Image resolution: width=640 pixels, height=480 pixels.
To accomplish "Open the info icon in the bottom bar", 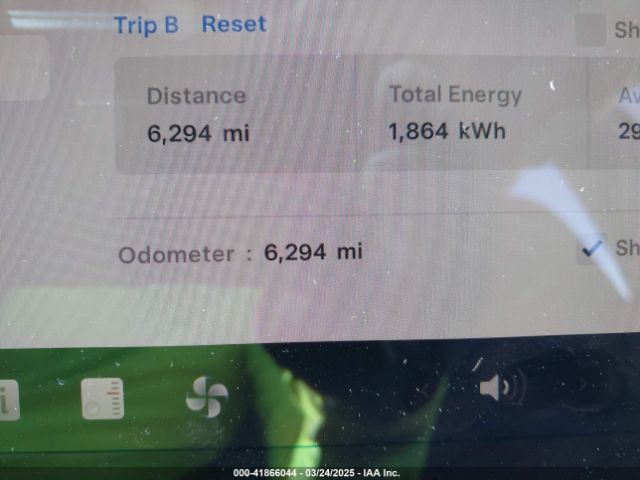I will point(8,401).
